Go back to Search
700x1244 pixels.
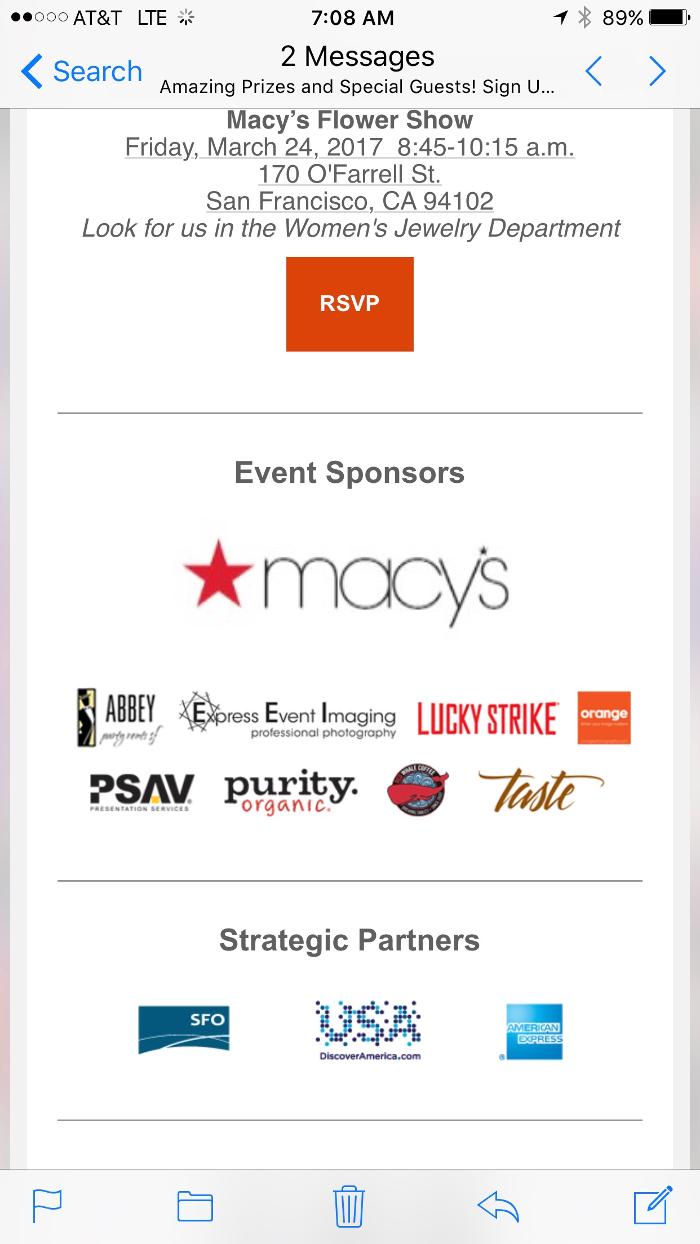coord(82,72)
